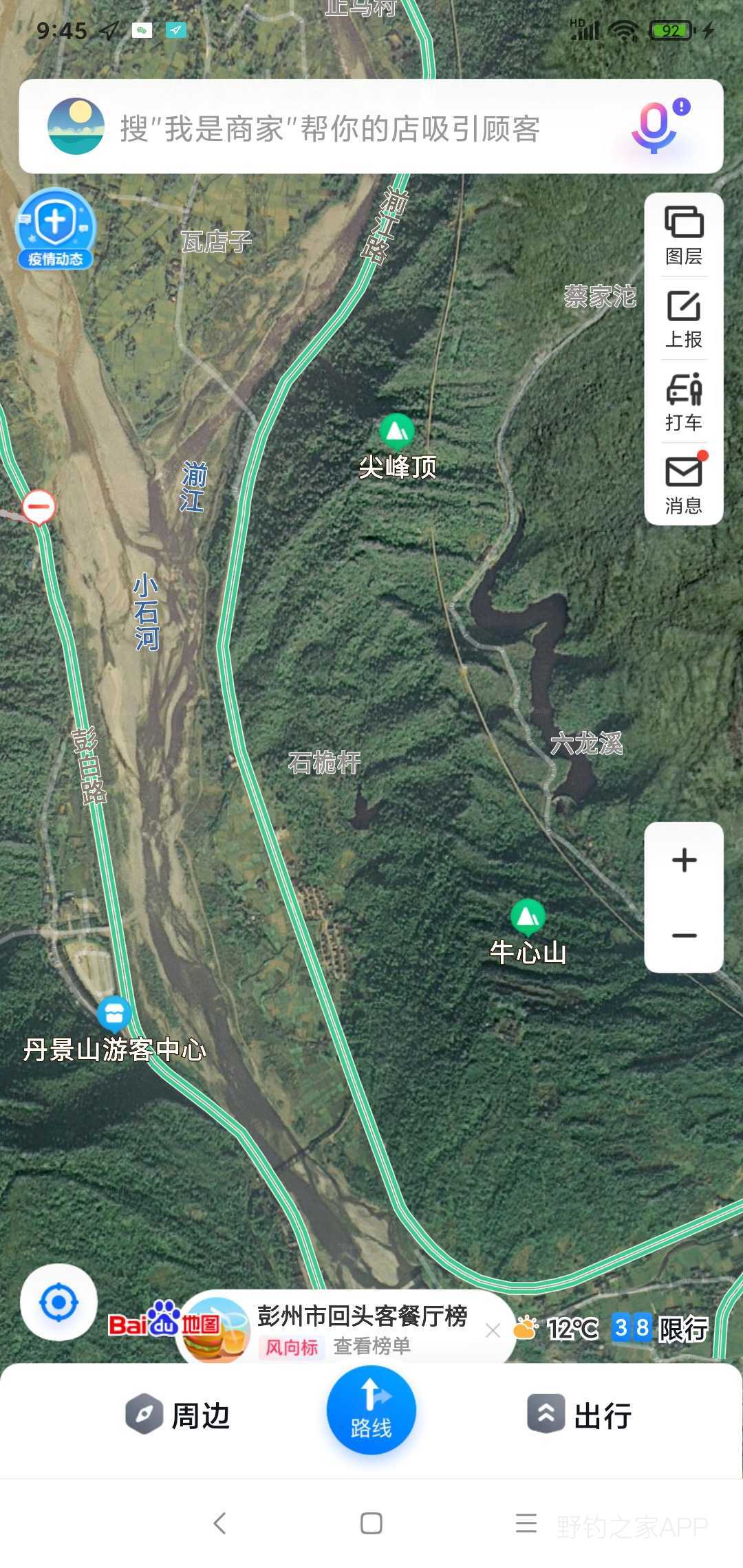743x1568 pixels.
Task: Open 图层 map layers panel
Action: click(x=683, y=235)
